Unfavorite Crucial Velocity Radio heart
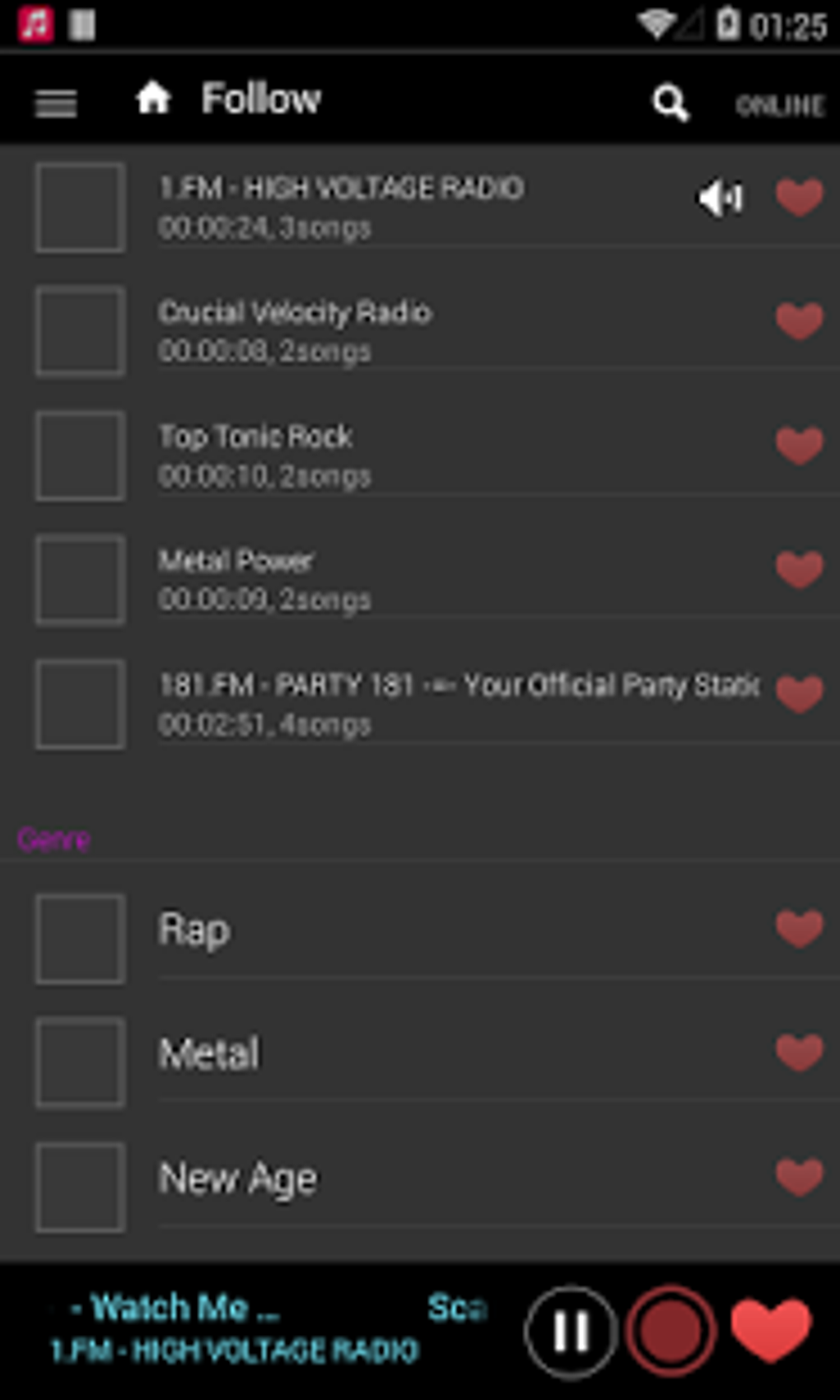 pos(799,321)
